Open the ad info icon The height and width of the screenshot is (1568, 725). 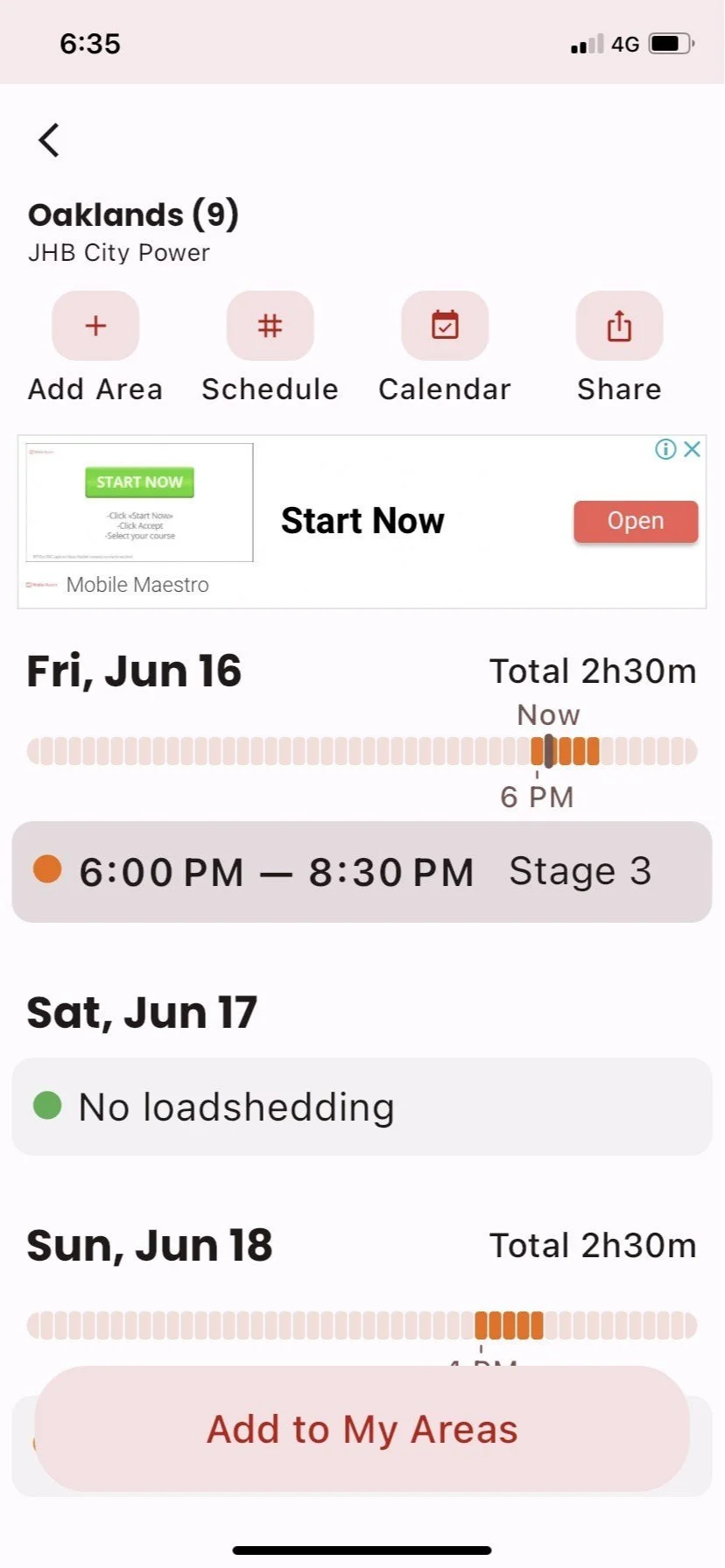[665, 449]
